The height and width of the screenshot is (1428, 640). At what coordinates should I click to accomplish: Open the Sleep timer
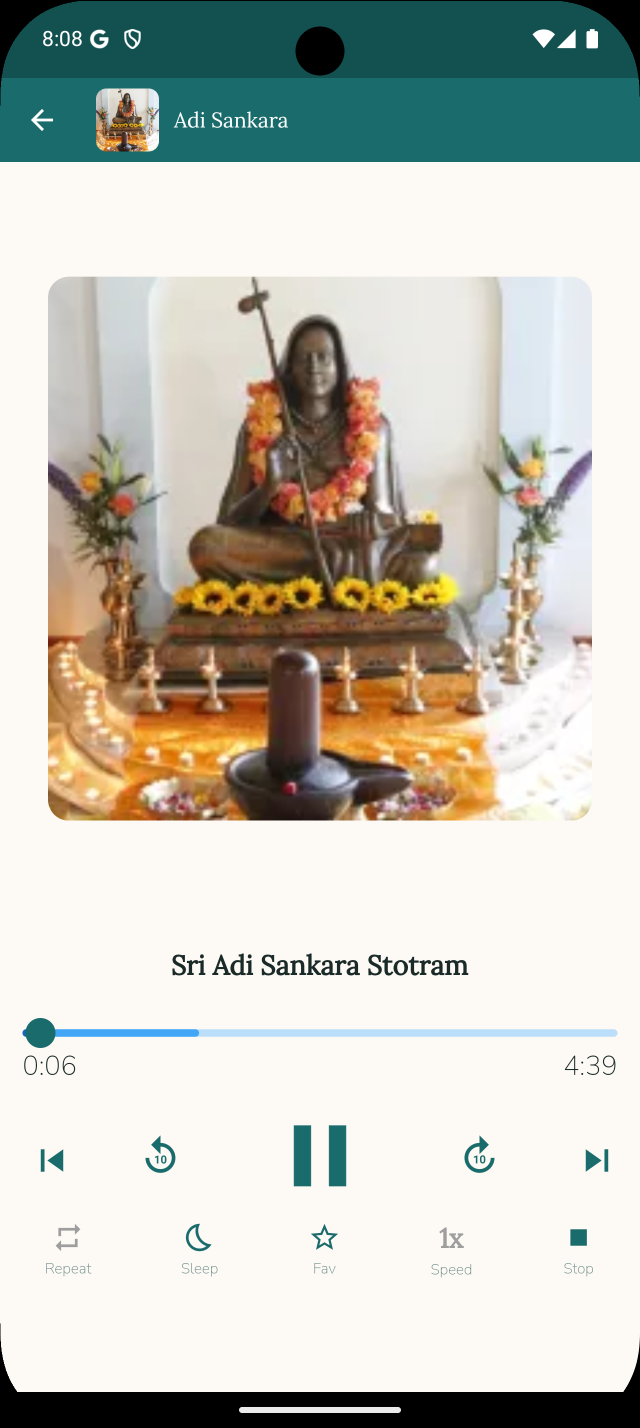click(199, 1249)
